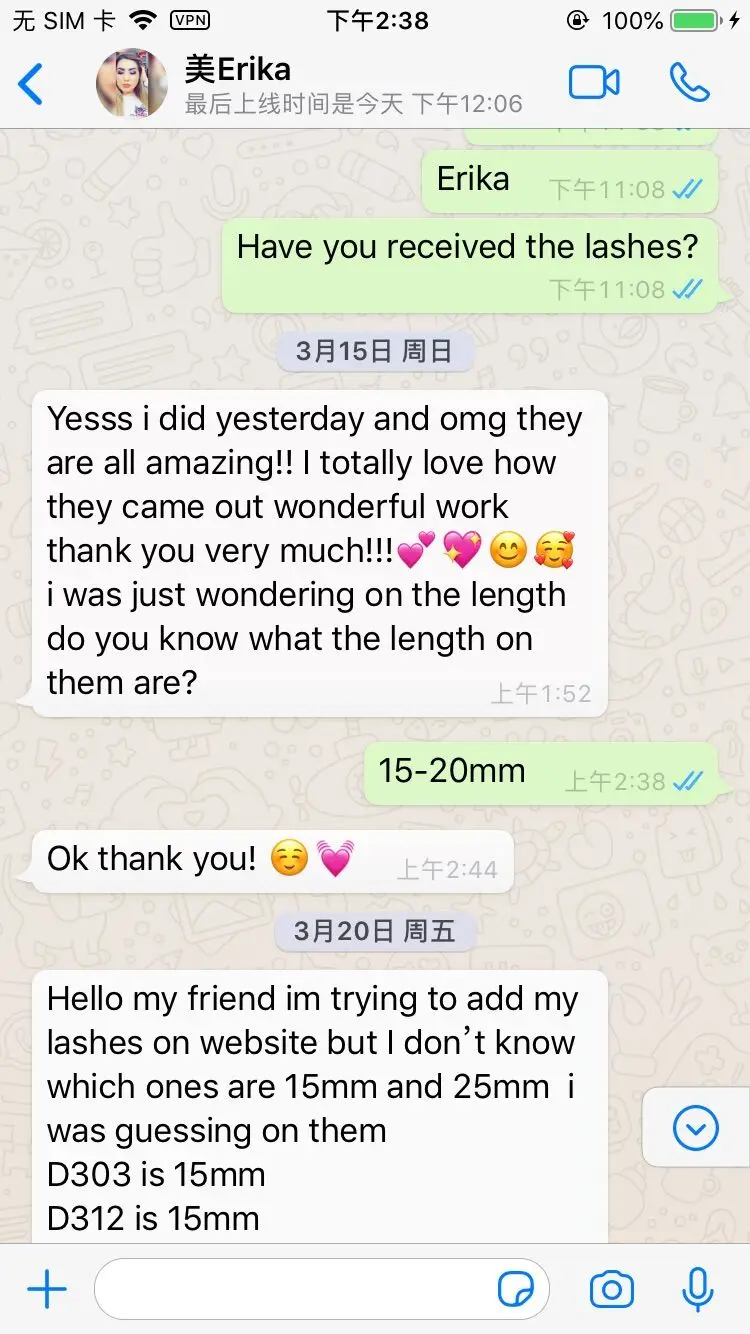Go back to the chat list

[31, 84]
